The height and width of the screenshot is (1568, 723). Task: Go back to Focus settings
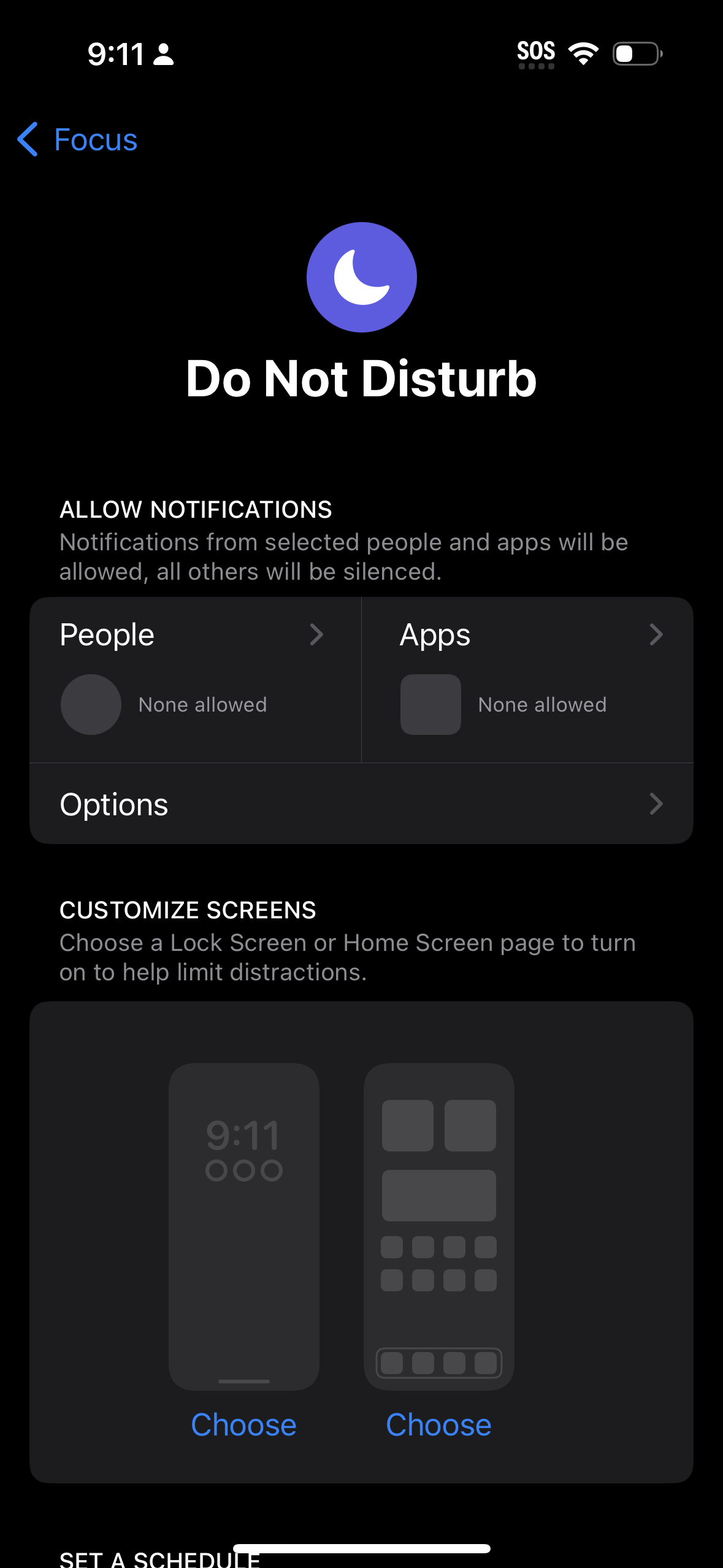[x=78, y=140]
